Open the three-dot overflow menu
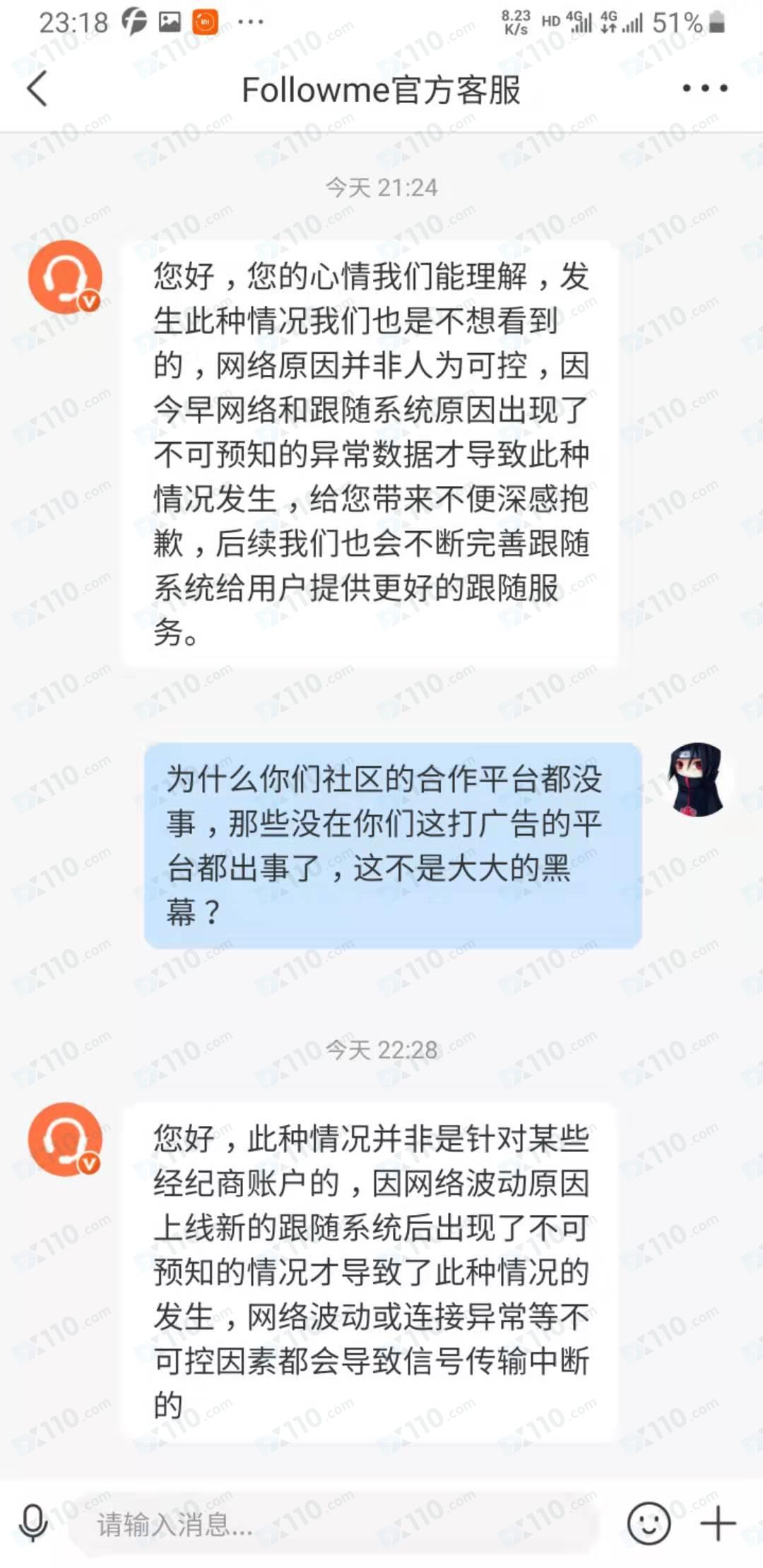This screenshot has width=763, height=1568. point(704,89)
